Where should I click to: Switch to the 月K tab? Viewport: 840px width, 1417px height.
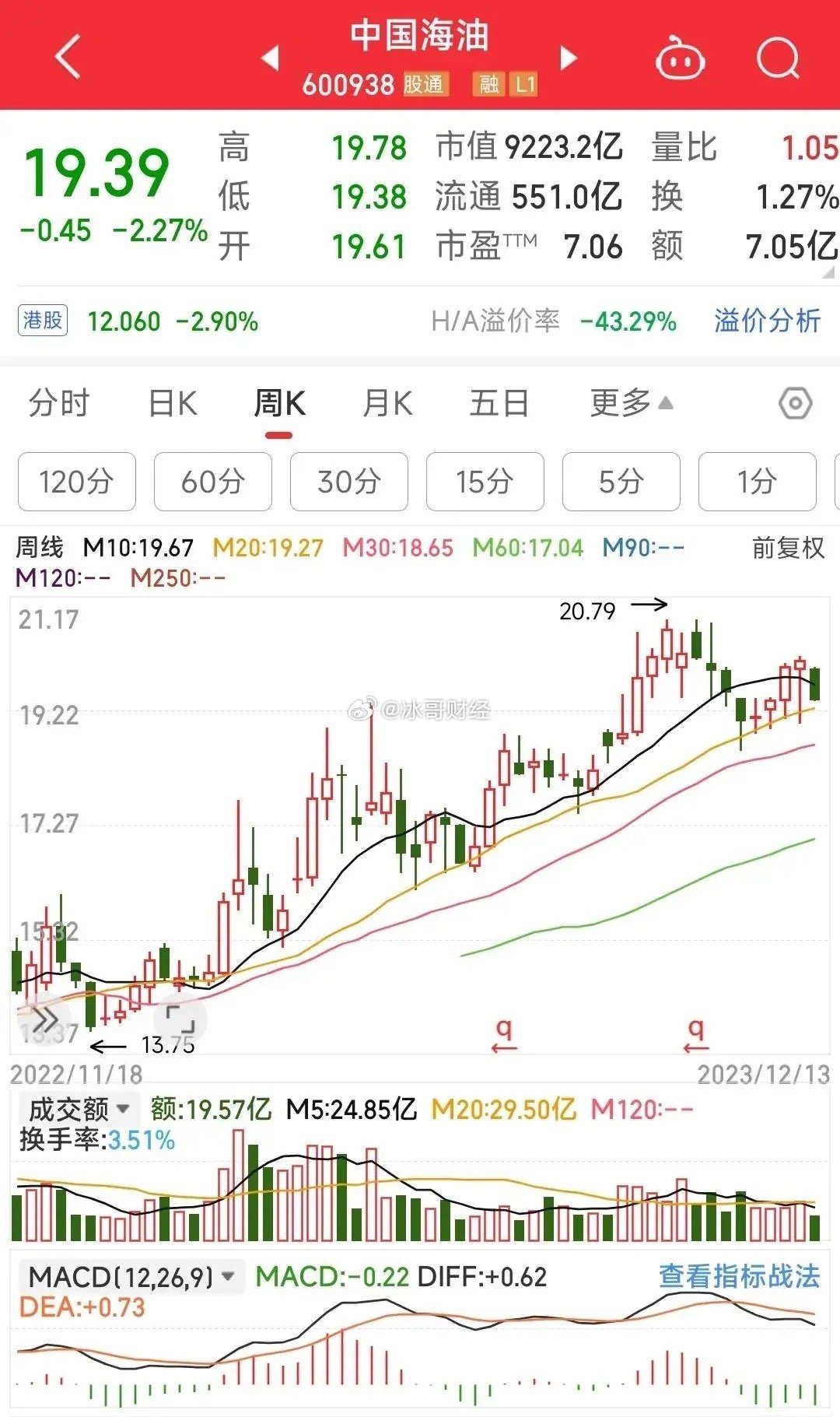click(x=387, y=404)
